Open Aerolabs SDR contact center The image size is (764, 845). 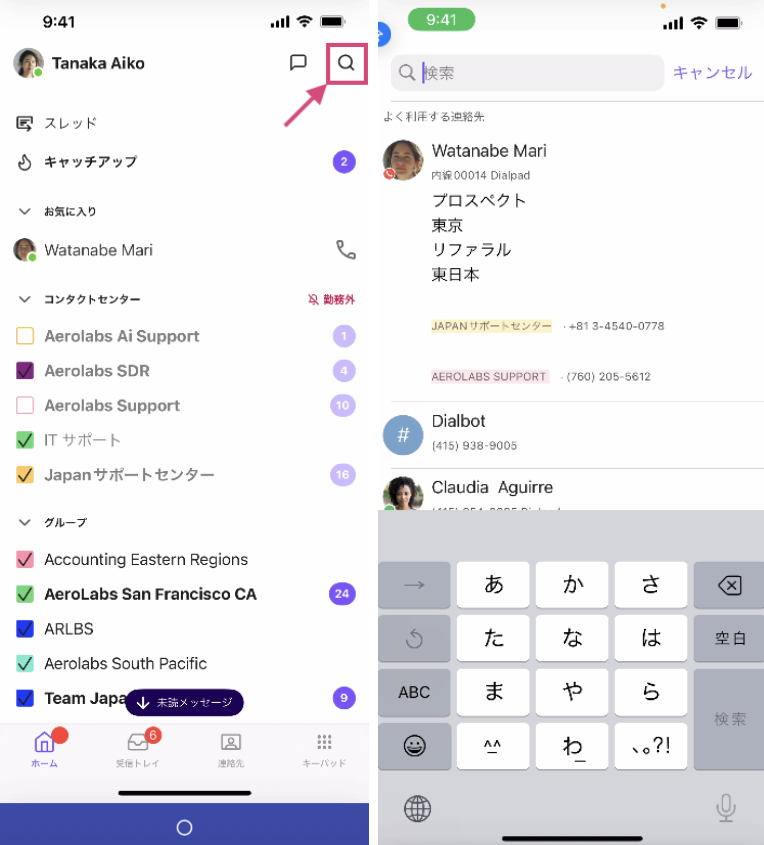click(97, 371)
